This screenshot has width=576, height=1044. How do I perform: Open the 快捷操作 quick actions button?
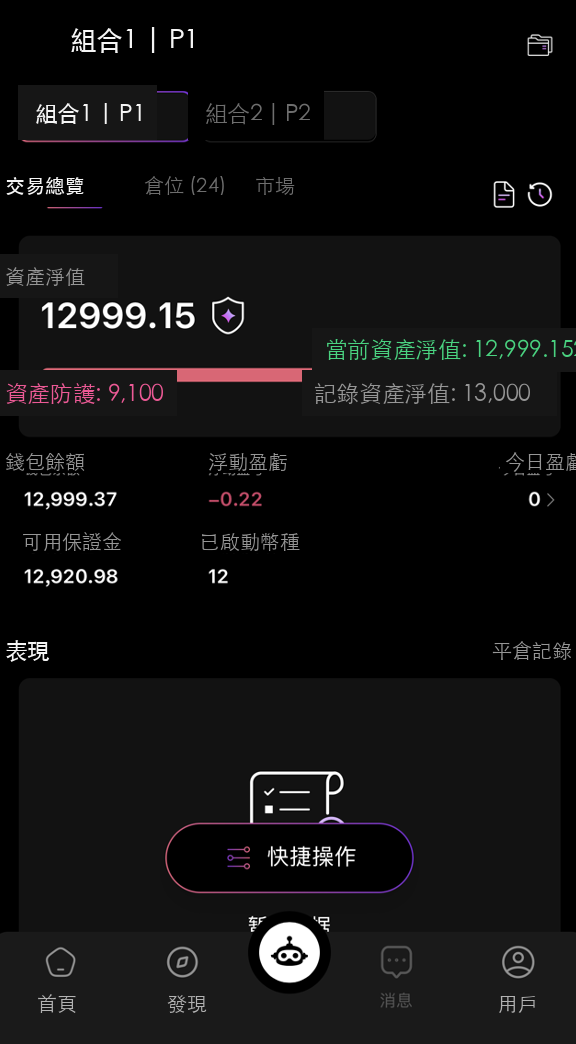pyautogui.click(x=290, y=858)
